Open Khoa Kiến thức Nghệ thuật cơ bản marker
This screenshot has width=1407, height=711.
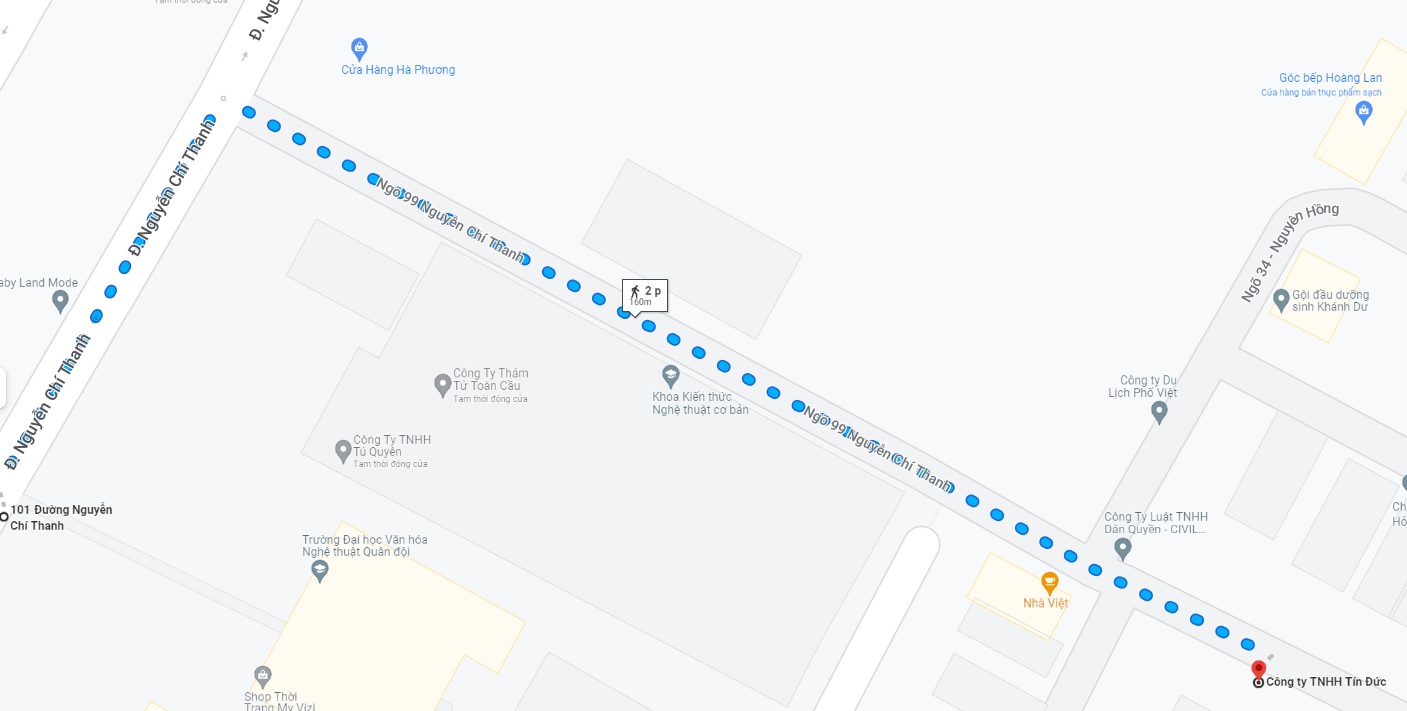pyautogui.click(x=671, y=376)
